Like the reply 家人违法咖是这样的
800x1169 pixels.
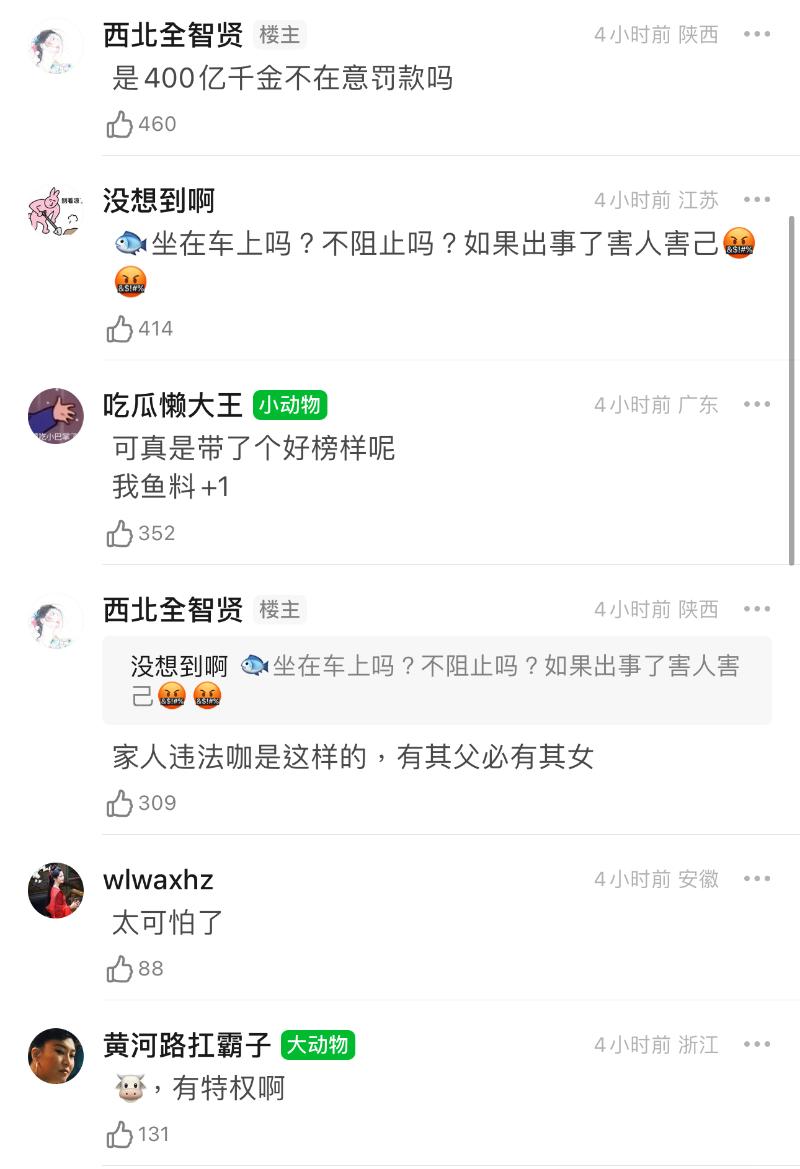point(120,803)
